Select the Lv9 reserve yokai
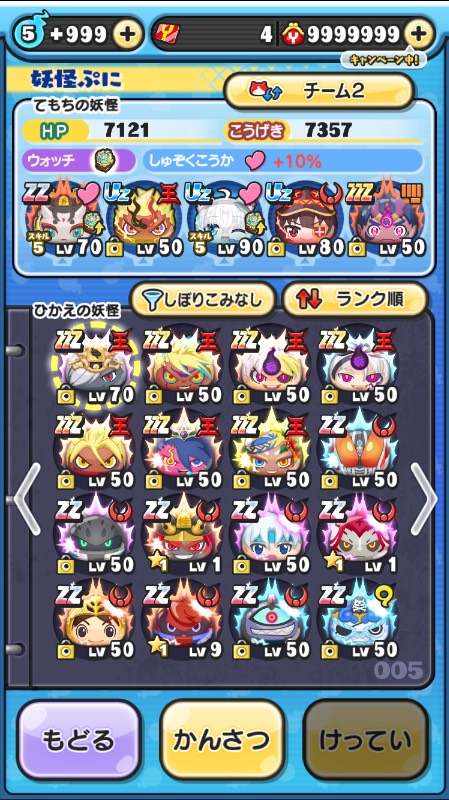This screenshot has height=800, width=449. click(x=183, y=619)
